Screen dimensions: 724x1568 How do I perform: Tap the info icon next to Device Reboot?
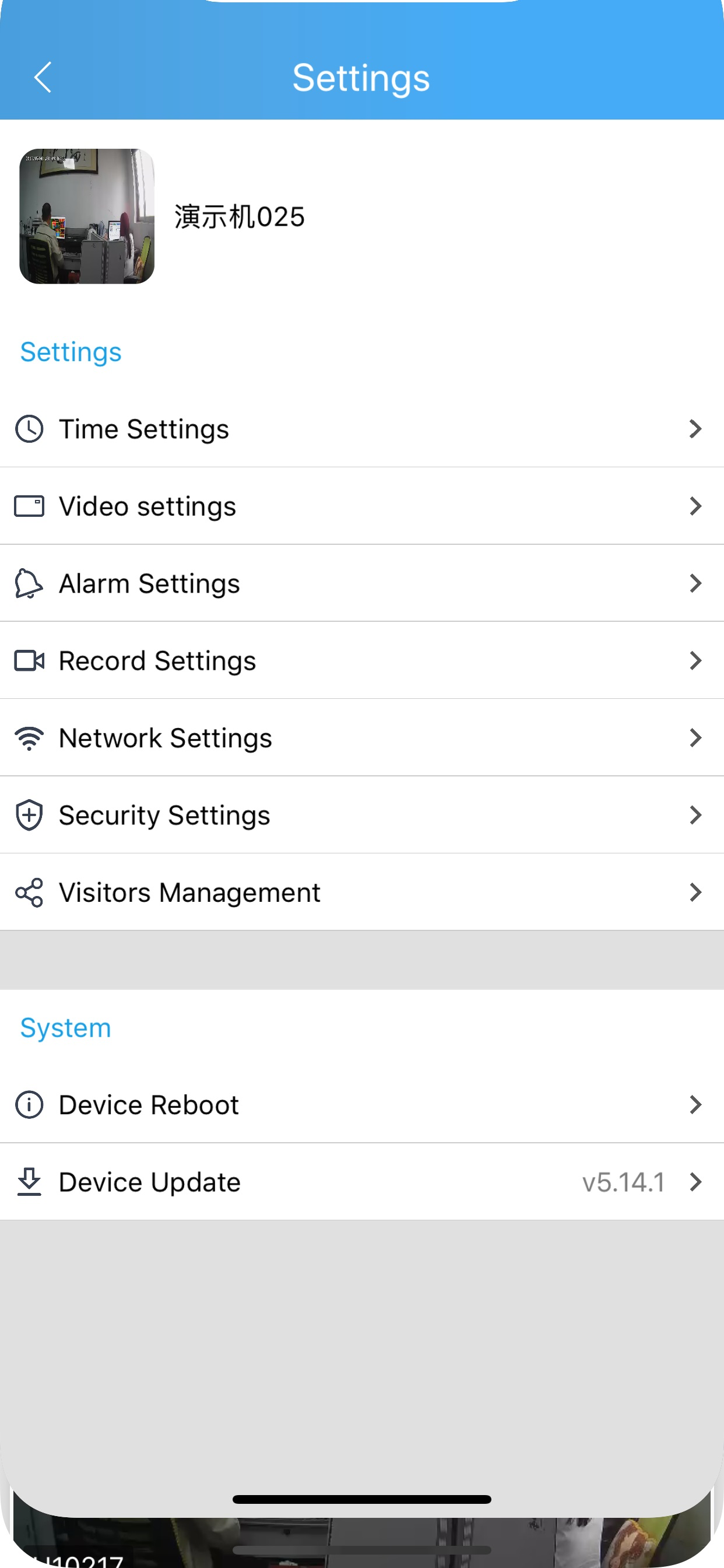29,1104
